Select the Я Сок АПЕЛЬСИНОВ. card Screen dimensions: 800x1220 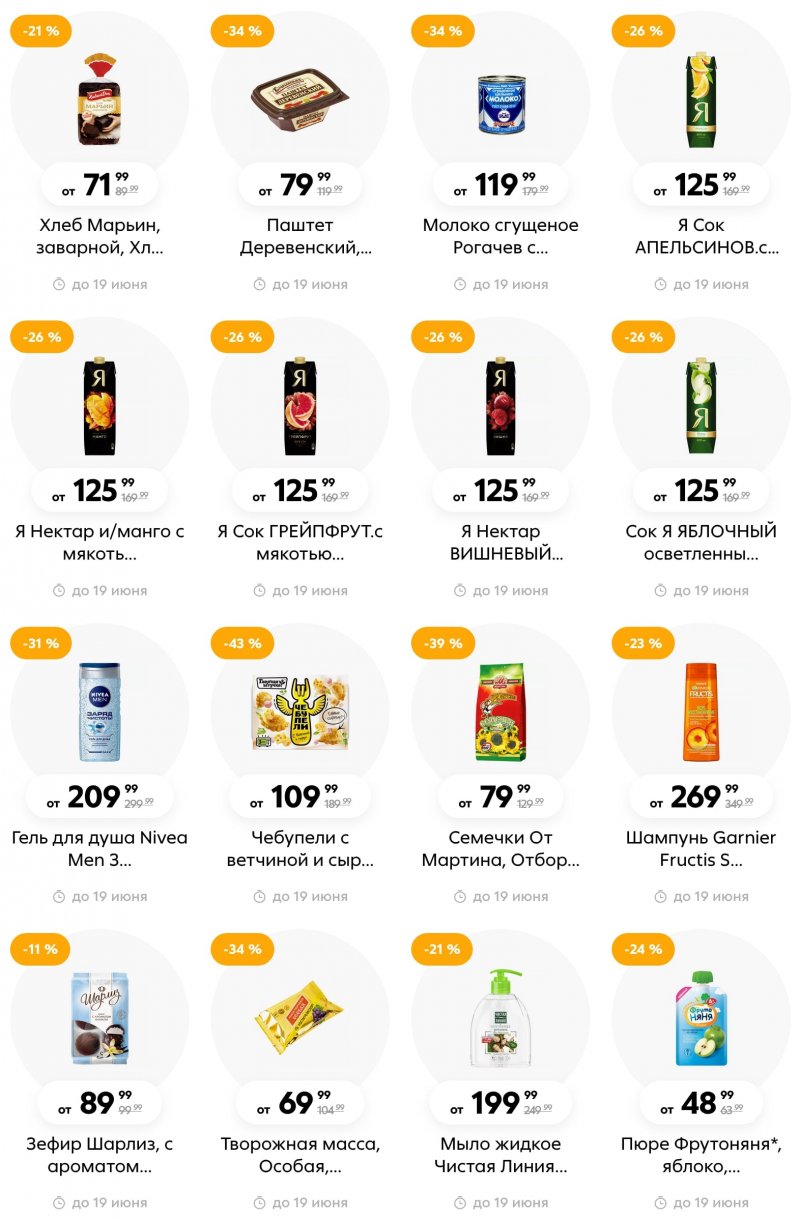701,100
